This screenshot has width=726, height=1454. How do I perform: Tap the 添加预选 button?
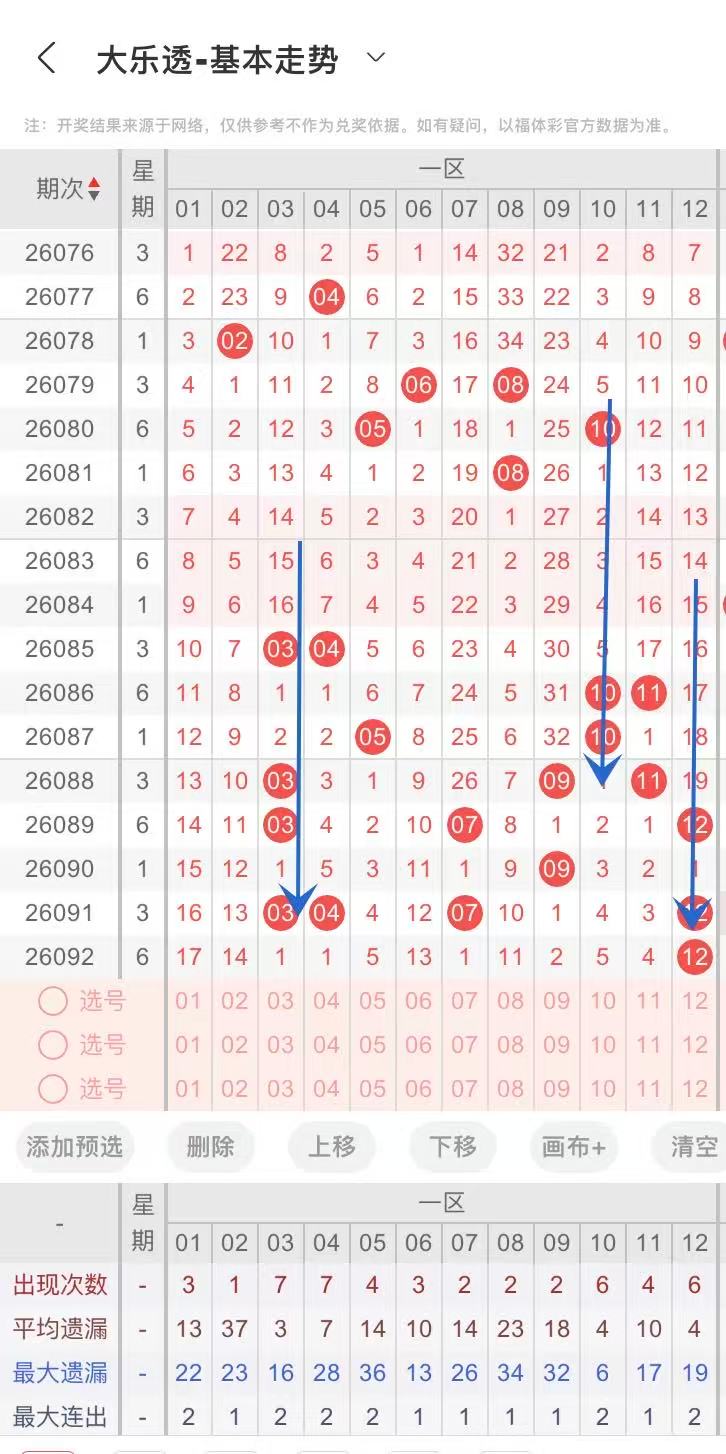pos(75,1146)
